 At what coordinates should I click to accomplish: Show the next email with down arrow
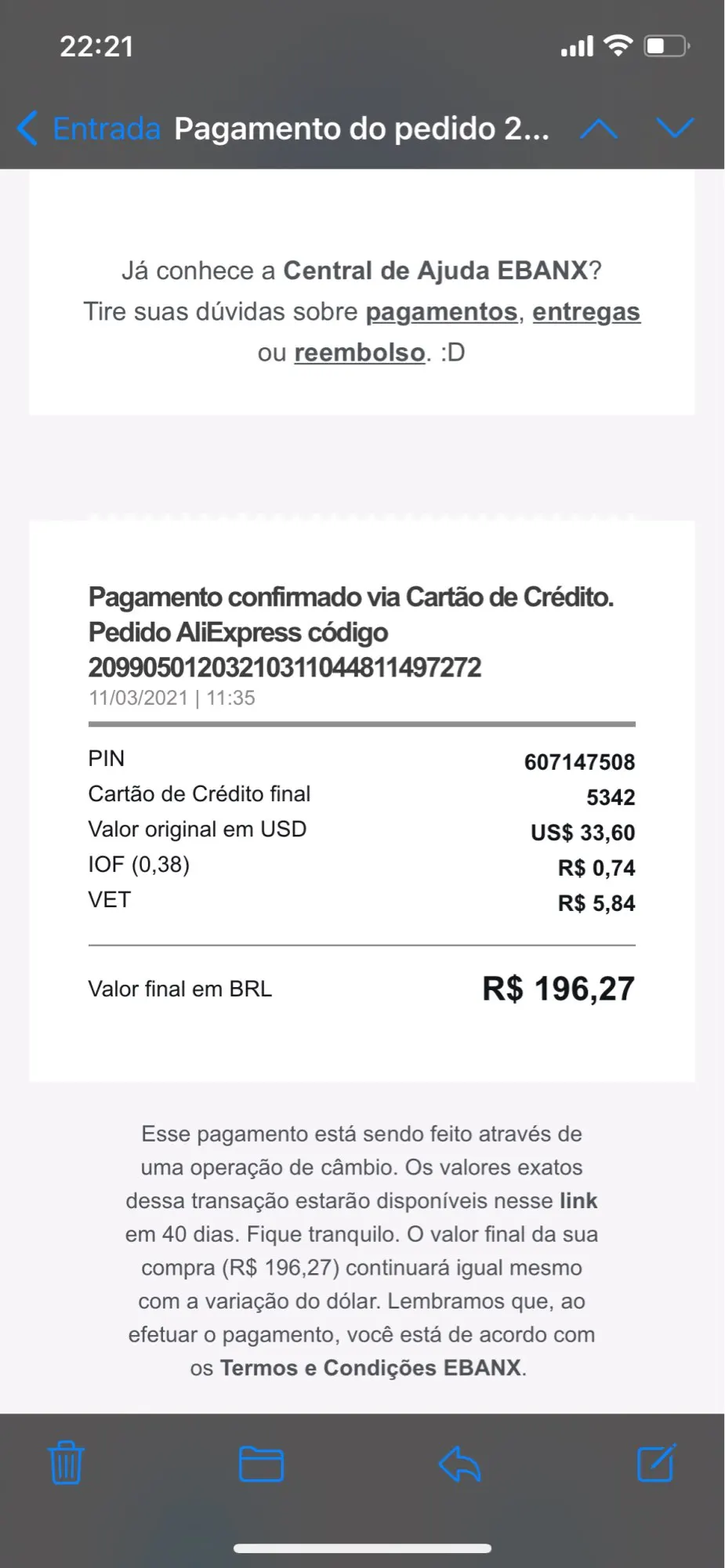click(x=675, y=129)
